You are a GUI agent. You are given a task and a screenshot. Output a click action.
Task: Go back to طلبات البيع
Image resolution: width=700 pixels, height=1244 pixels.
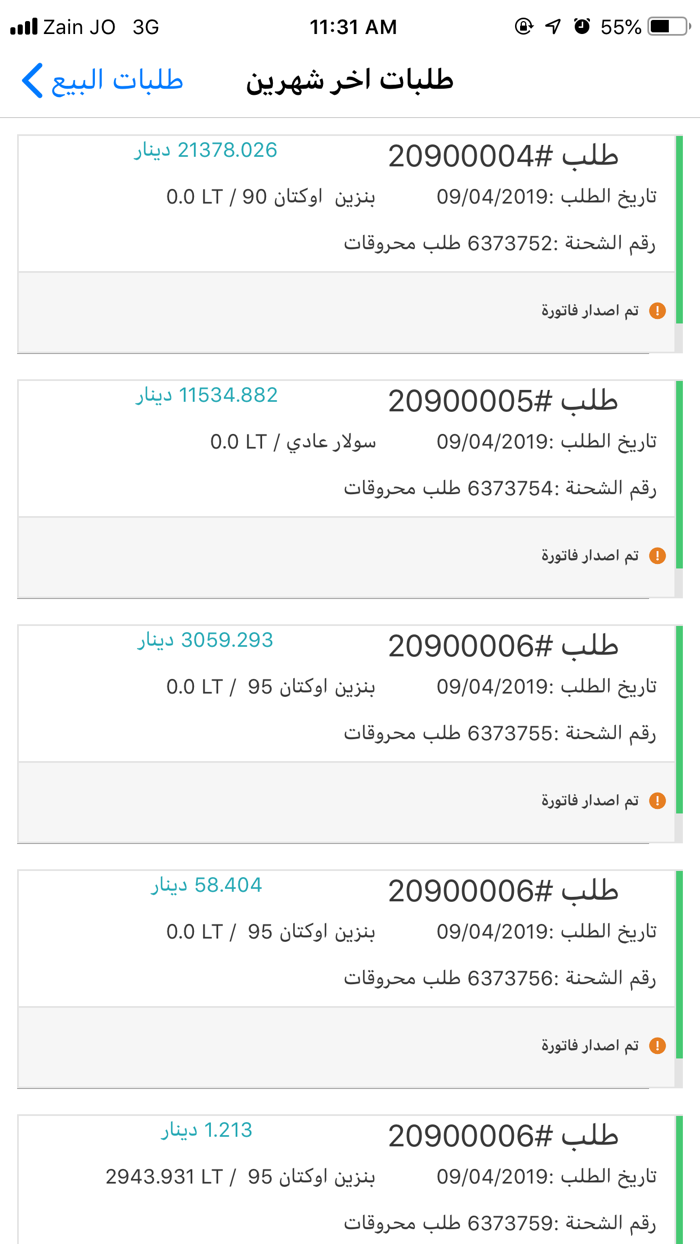[102, 80]
